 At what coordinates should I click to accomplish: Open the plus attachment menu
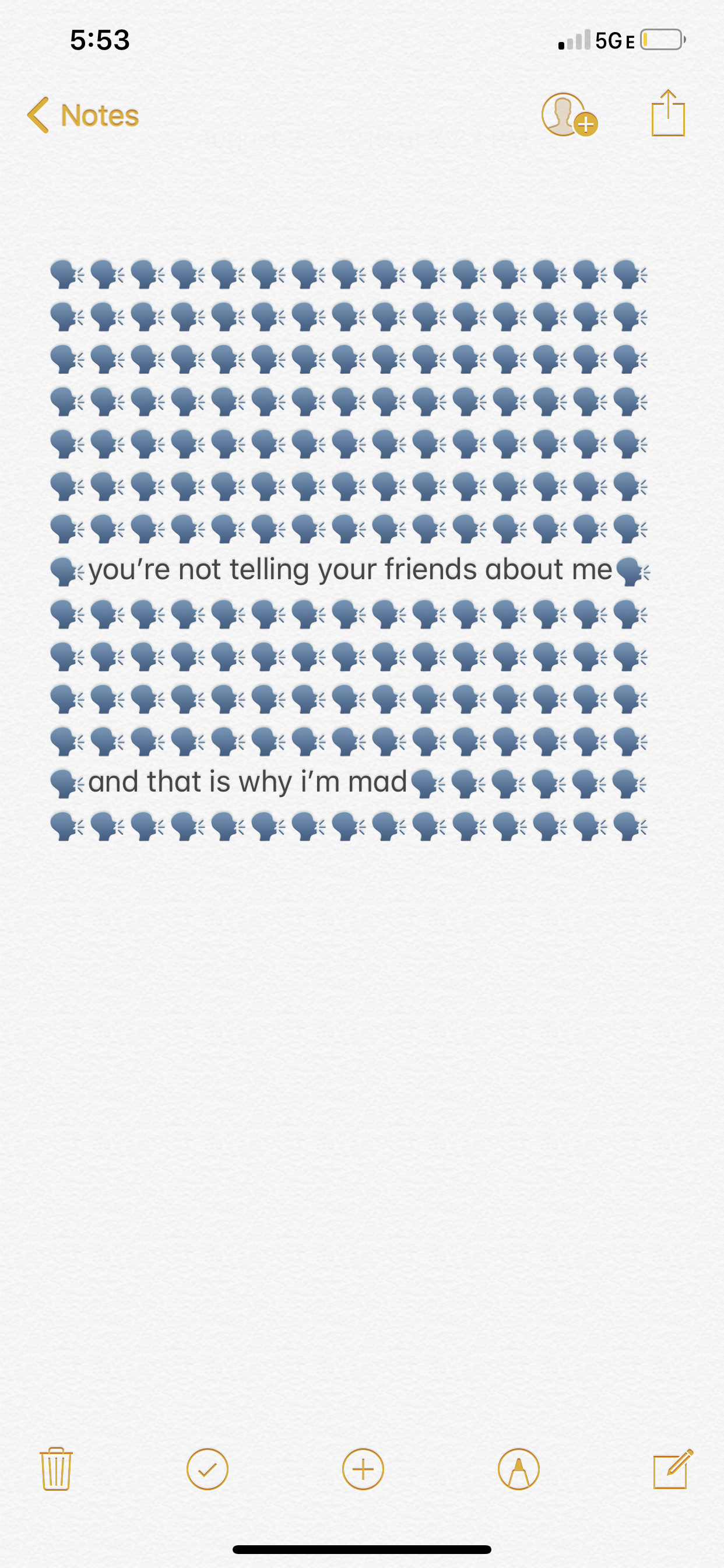coord(363,1469)
